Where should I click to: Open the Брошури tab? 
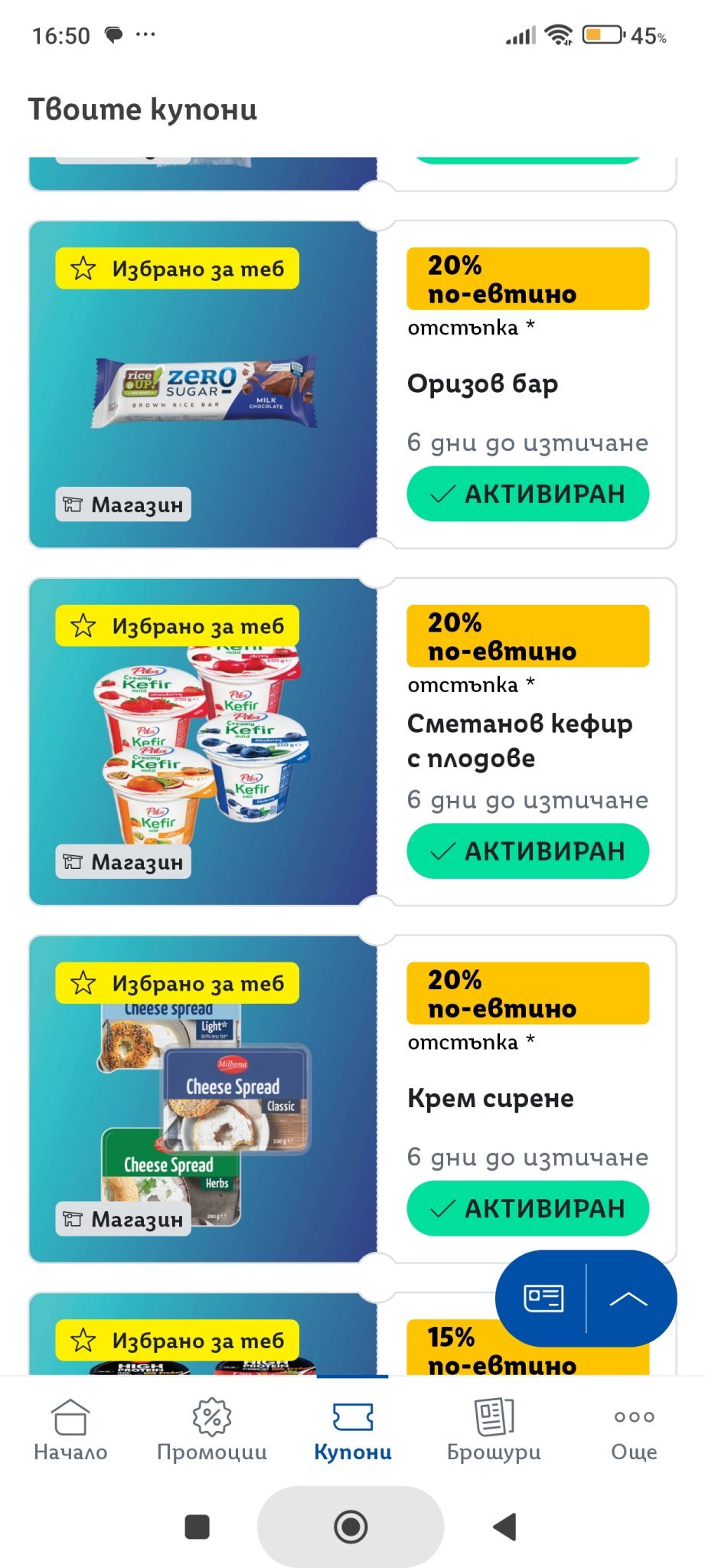[494, 1429]
